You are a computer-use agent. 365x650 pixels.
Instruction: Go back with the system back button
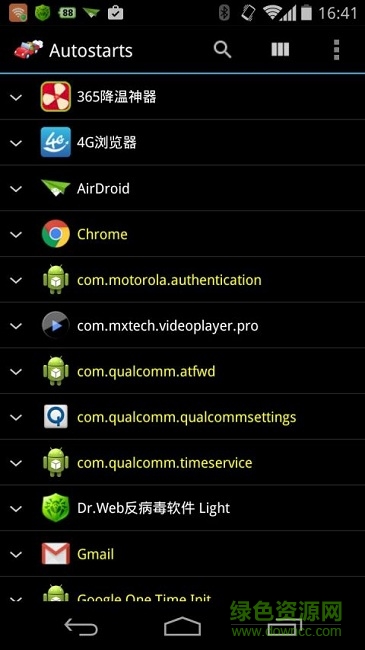[81, 626]
